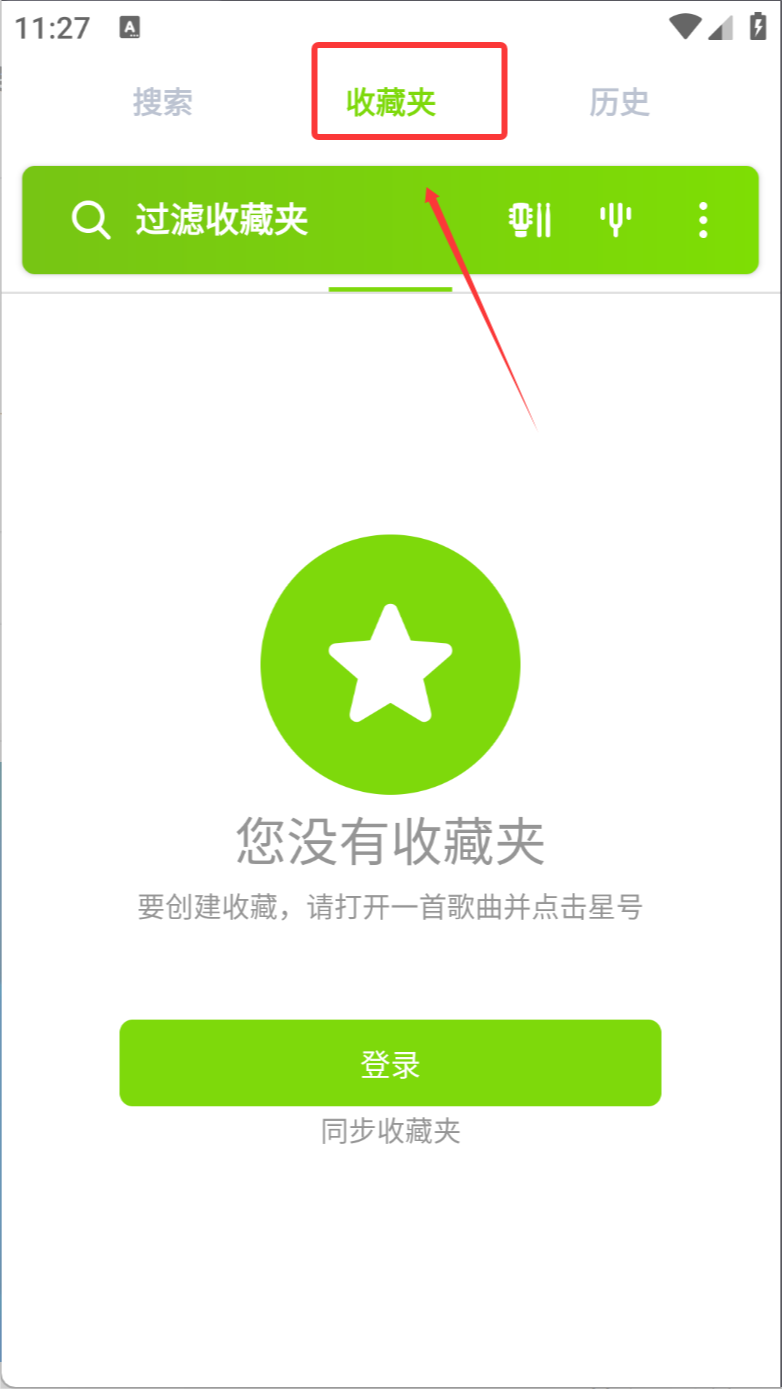Open the 历史 tab
This screenshot has height=1389, width=782.
click(x=619, y=102)
